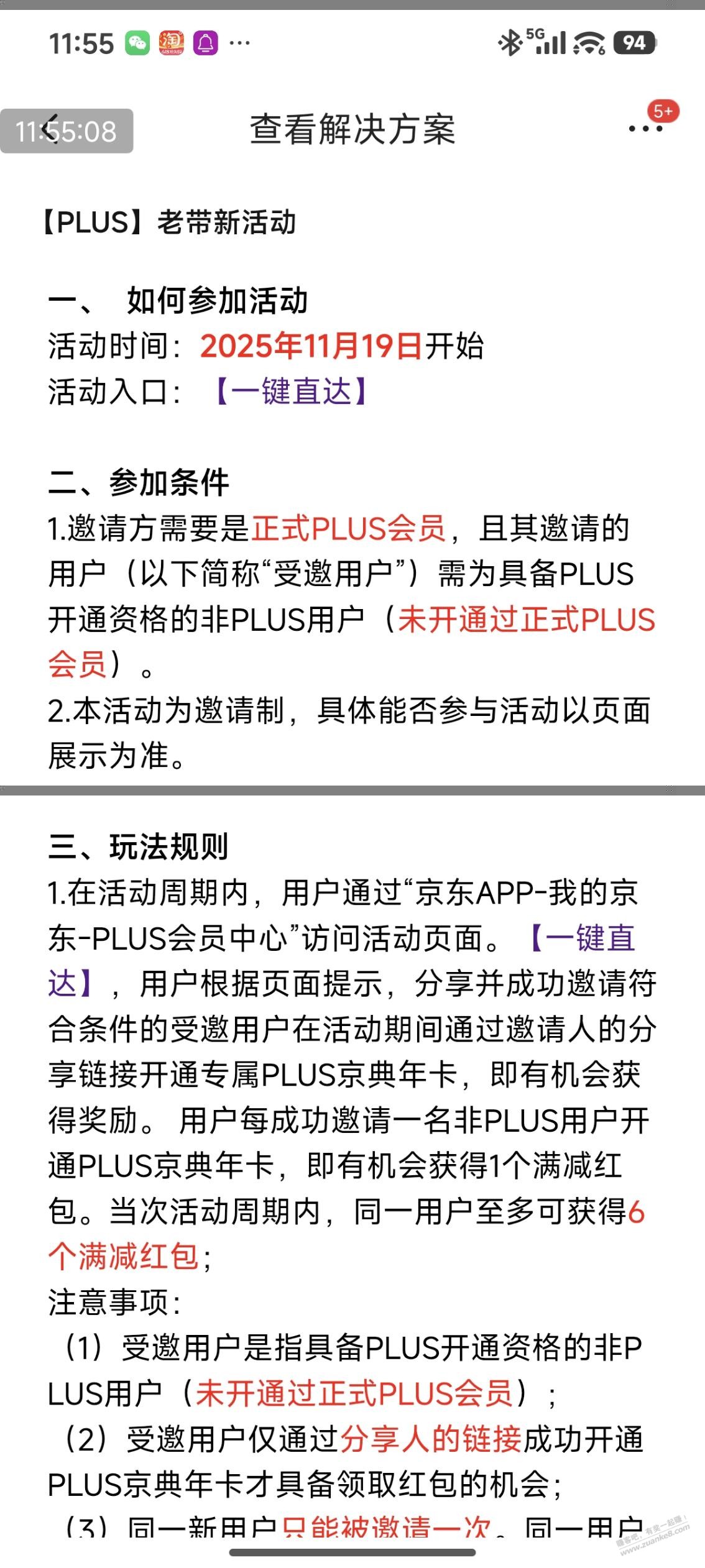Open the 一键直达 link beside 活动入口
Viewport: 705px width, 1568px height.
[x=291, y=392]
